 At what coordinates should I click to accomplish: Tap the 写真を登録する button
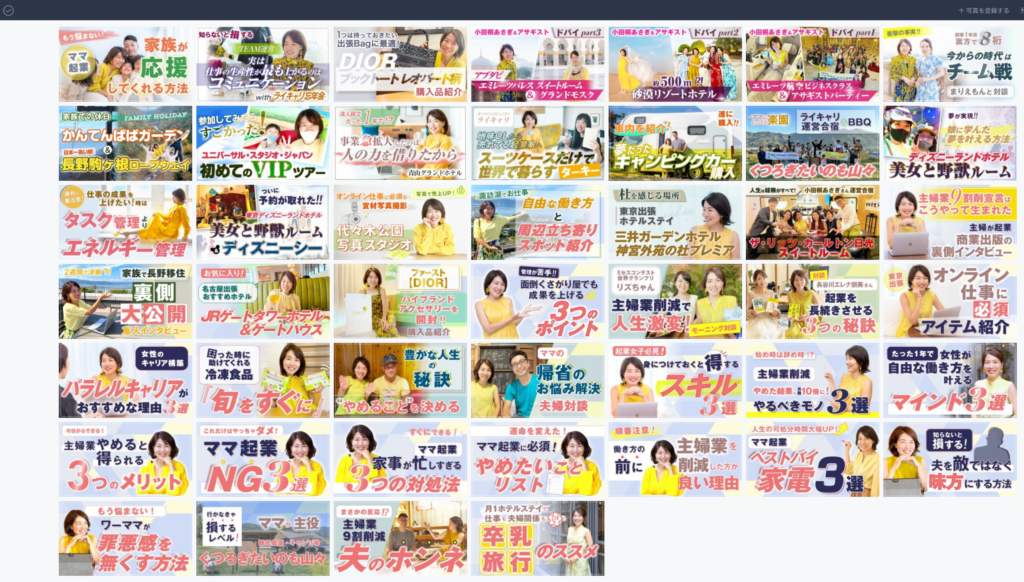pos(984,10)
